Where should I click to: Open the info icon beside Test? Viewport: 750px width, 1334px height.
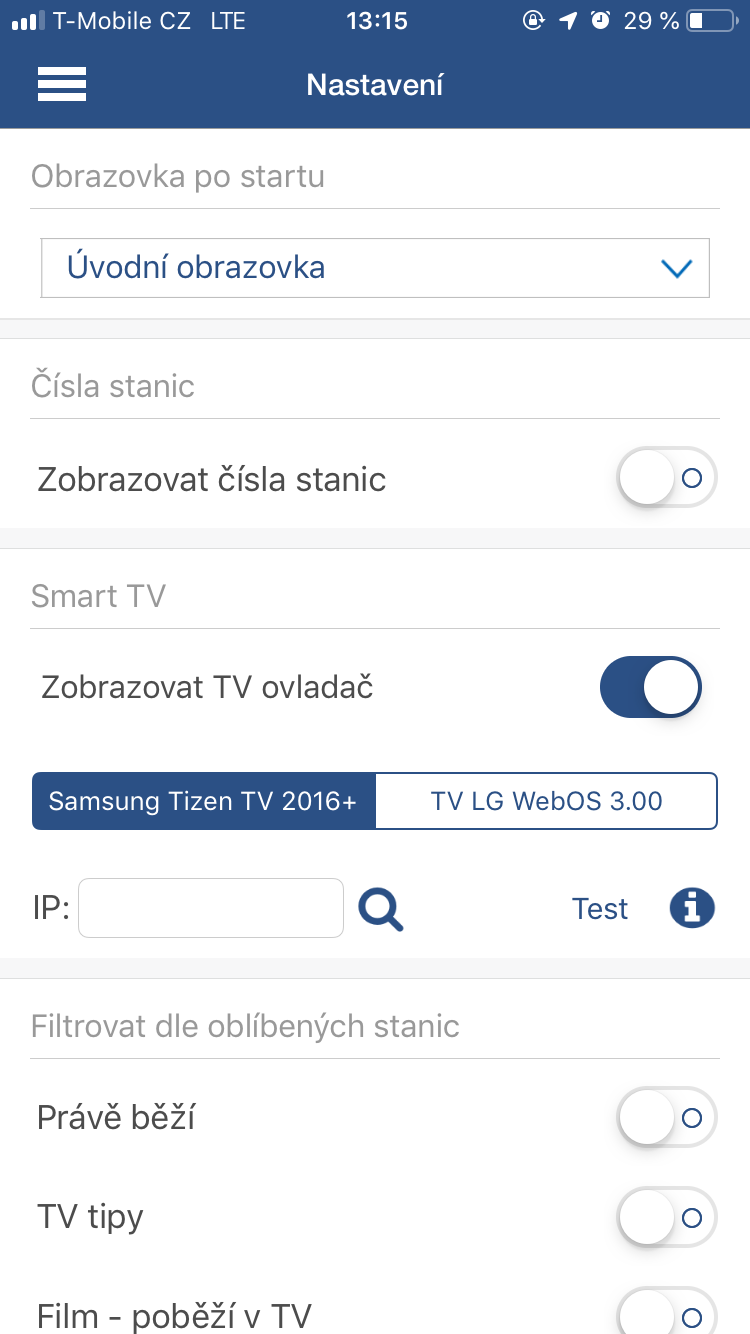692,909
